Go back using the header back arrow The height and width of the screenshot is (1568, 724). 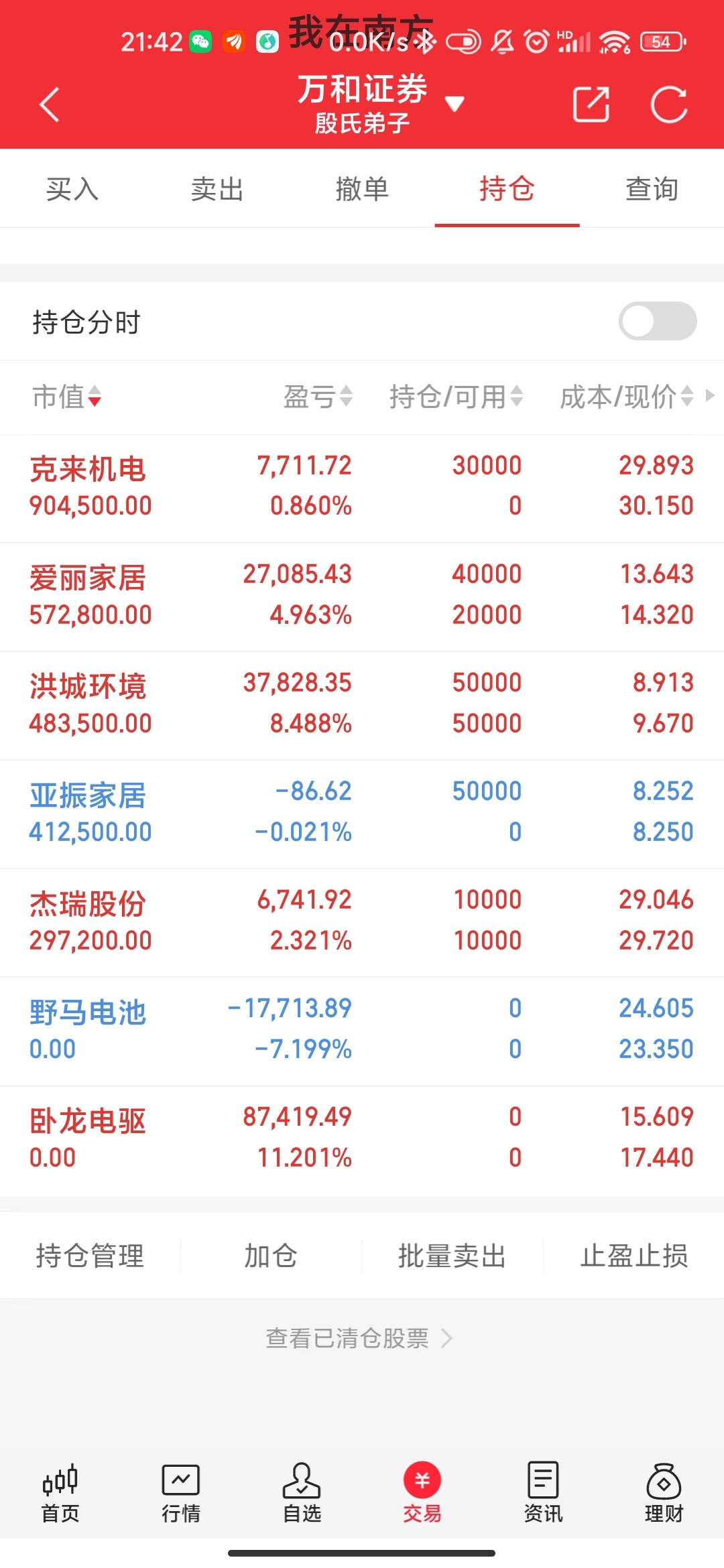pyautogui.click(x=49, y=104)
